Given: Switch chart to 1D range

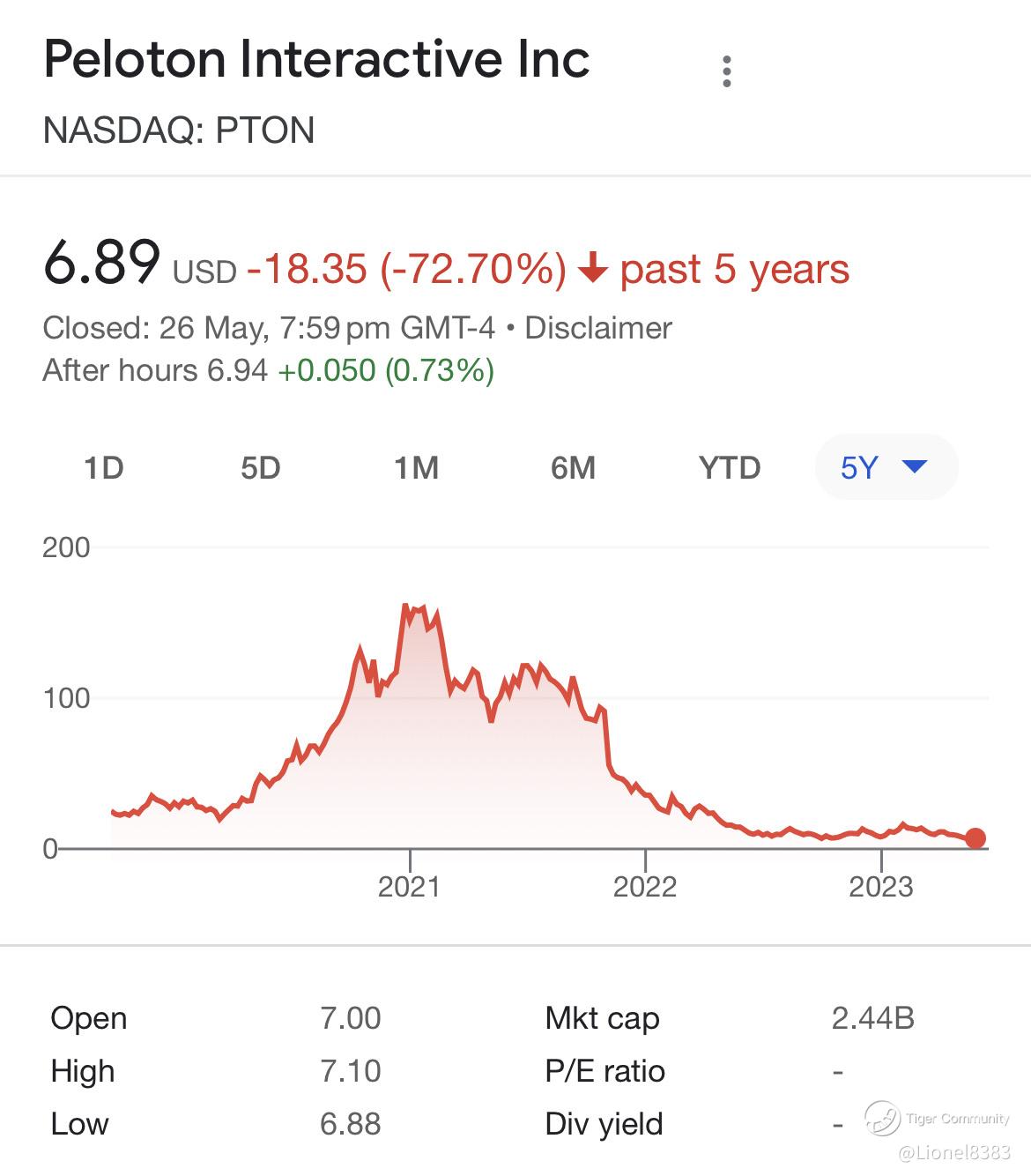Looking at the screenshot, I should point(104,467).
